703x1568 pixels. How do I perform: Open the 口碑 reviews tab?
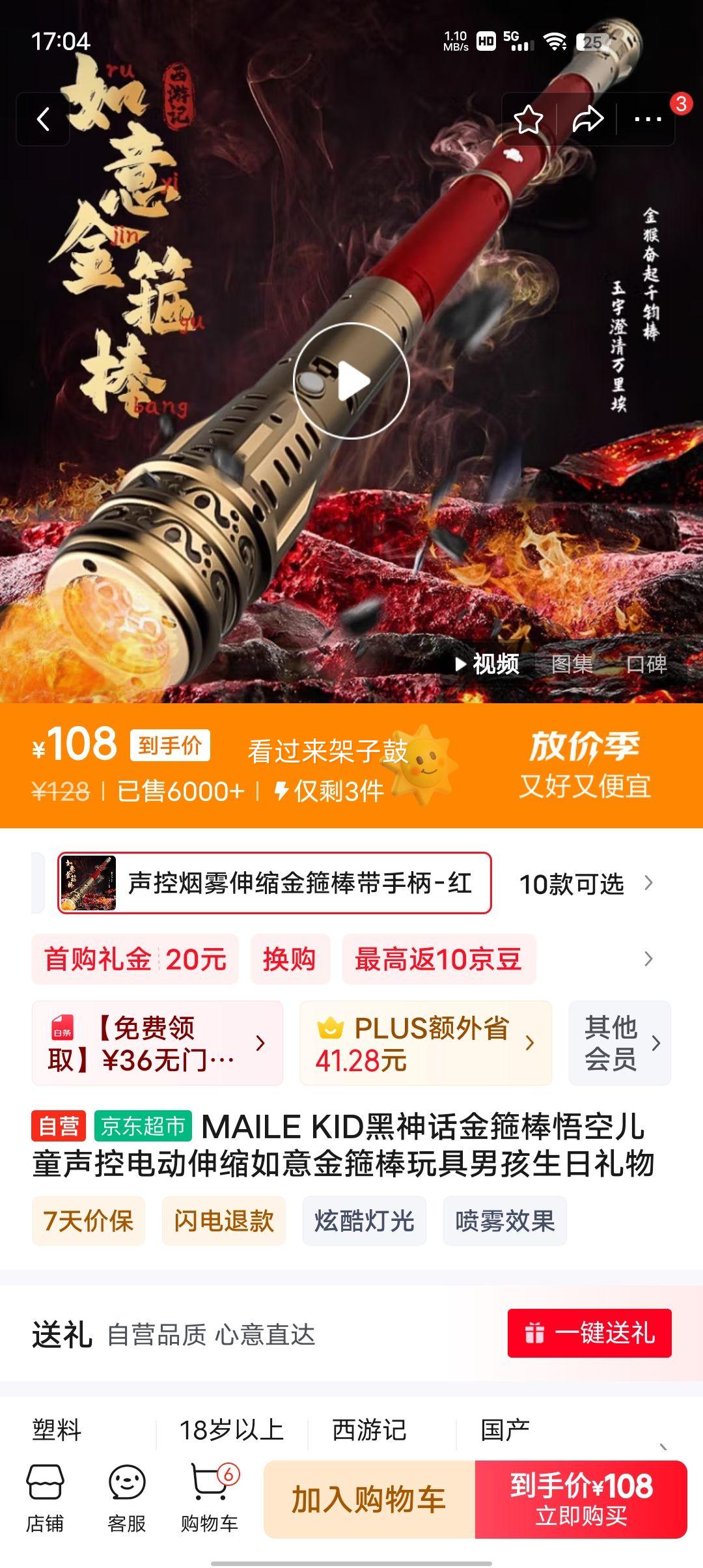click(x=648, y=665)
